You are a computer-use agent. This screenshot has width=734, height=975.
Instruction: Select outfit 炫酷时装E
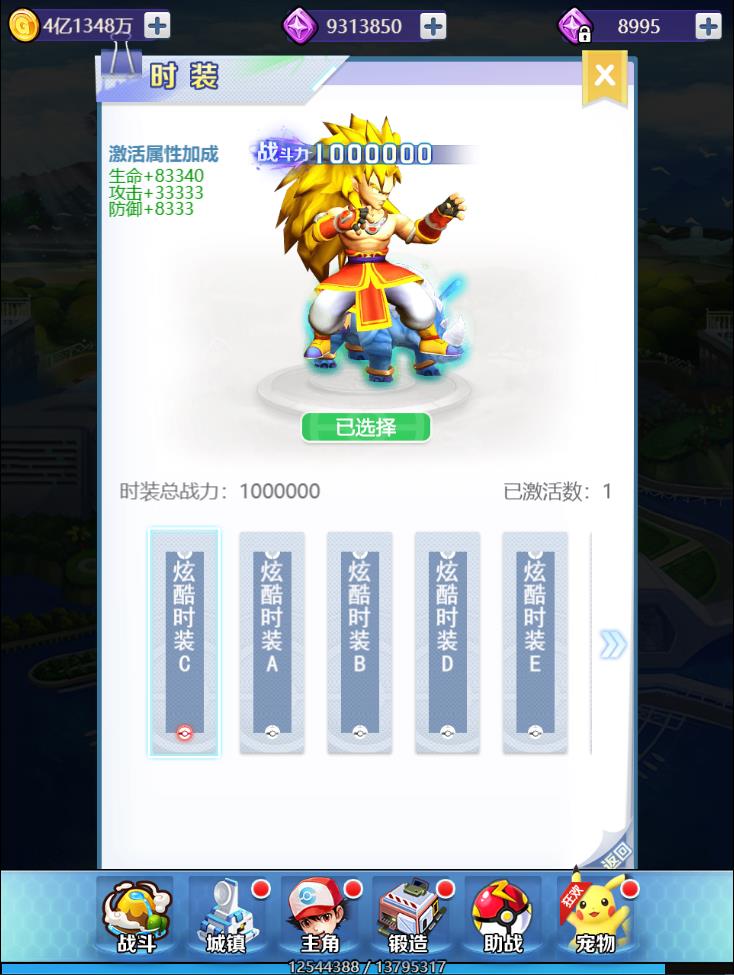coord(535,642)
